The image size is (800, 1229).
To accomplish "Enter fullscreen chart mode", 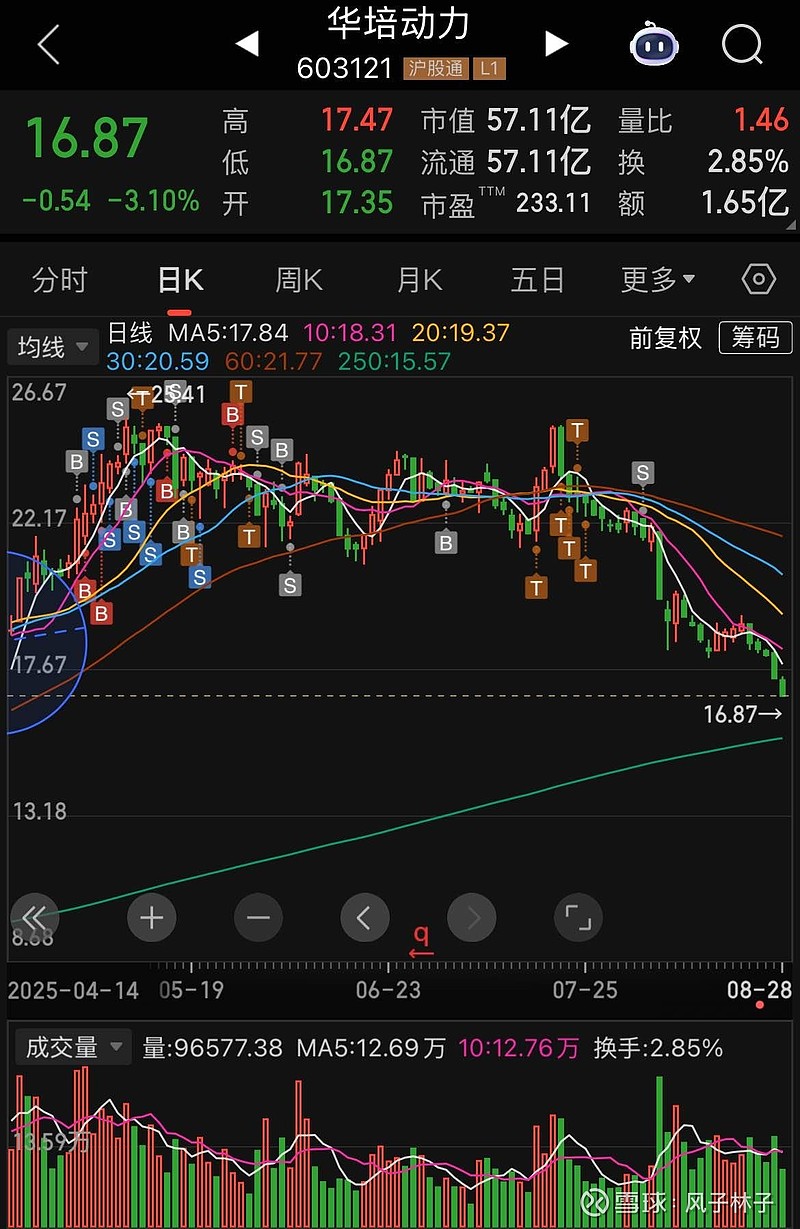I will pos(578,917).
